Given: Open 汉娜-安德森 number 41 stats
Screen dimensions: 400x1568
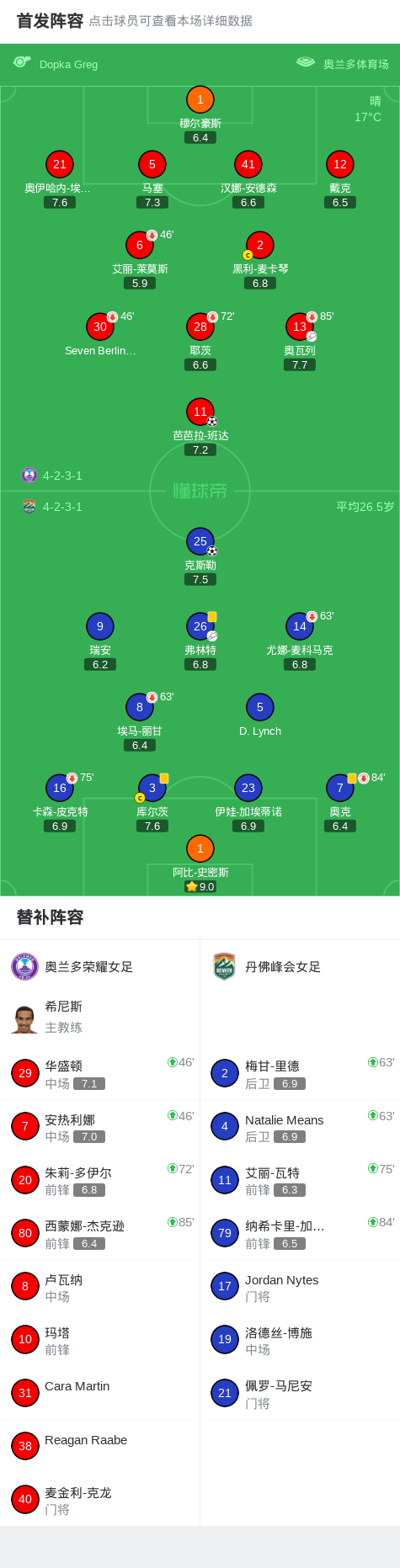Looking at the screenshot, I should click(x=248, y=180).
